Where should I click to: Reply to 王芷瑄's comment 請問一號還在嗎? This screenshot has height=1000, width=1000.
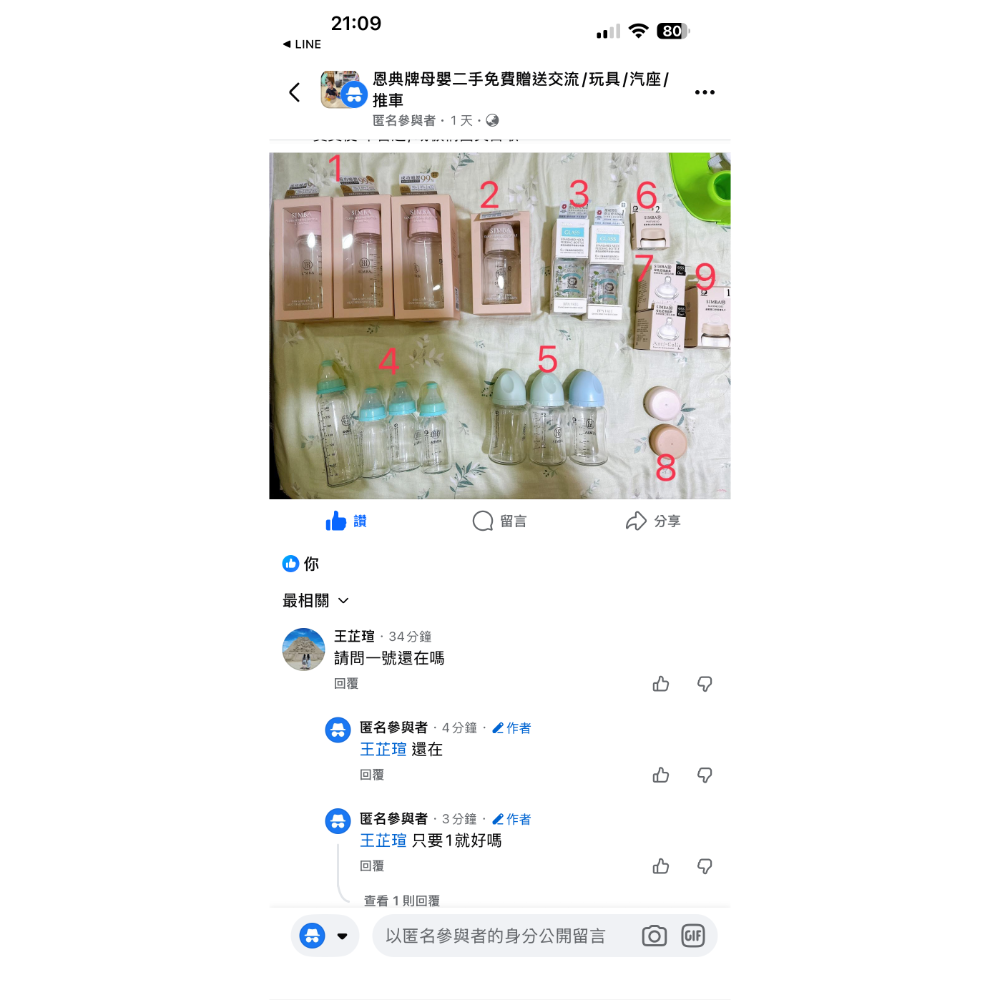346,684
